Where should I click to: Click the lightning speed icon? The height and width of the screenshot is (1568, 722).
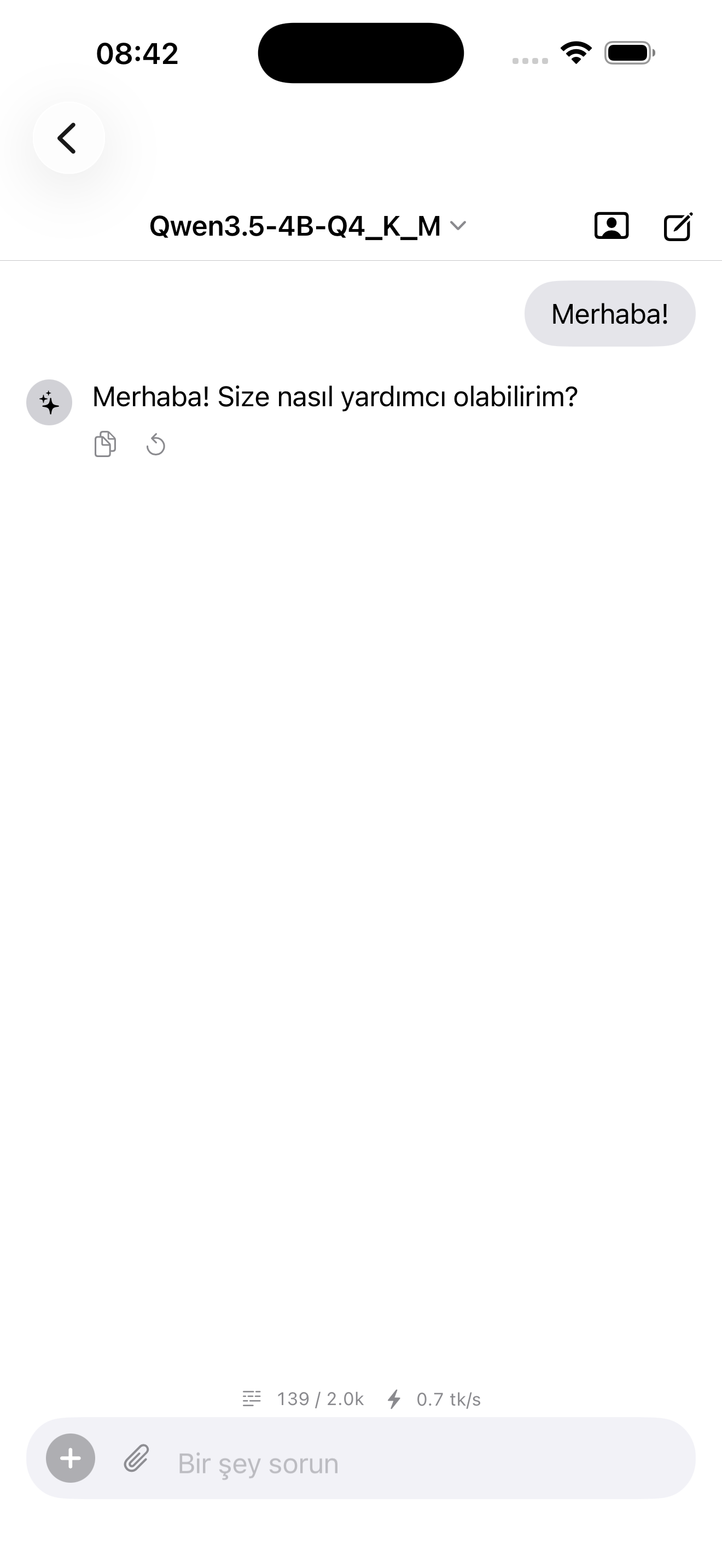394,1399
